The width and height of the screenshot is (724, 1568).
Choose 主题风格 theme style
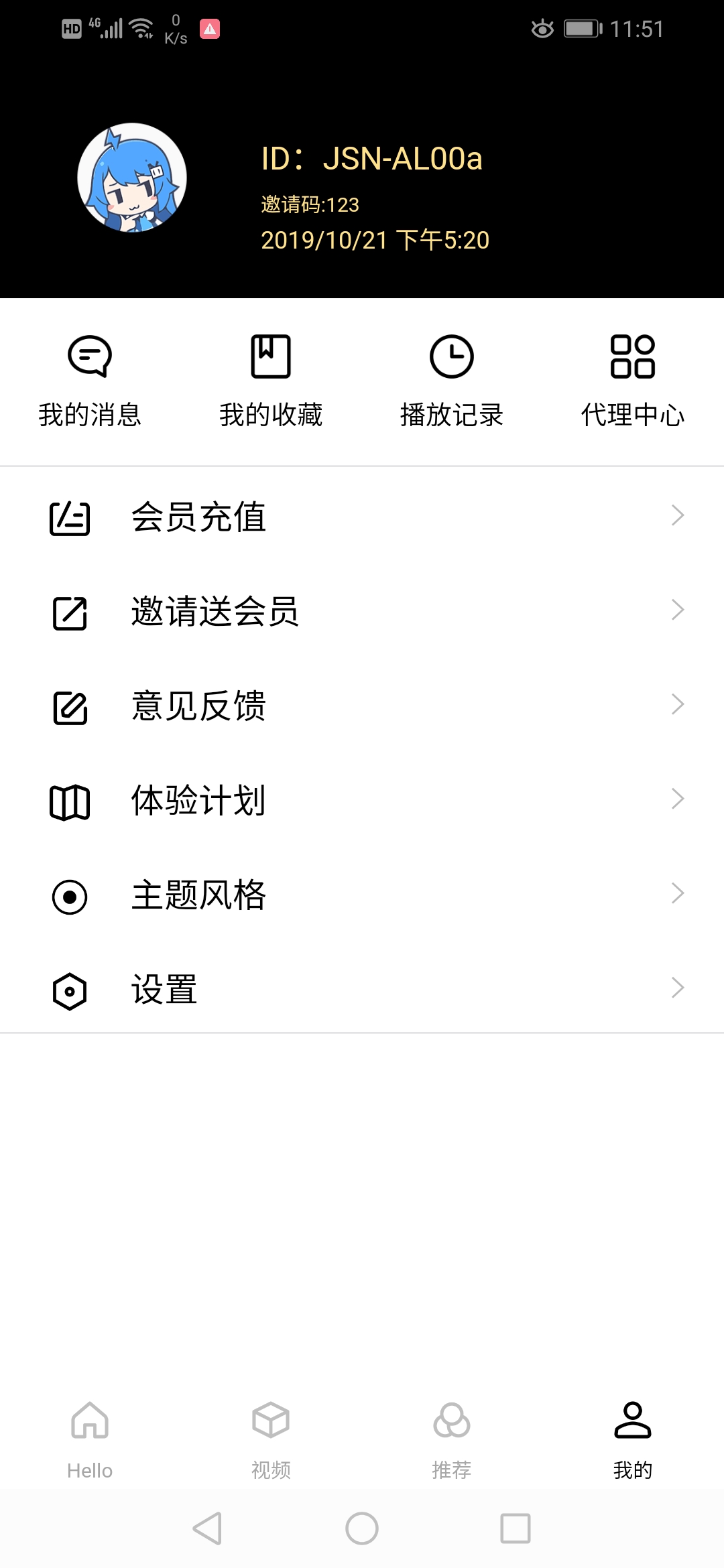point(362,895)
